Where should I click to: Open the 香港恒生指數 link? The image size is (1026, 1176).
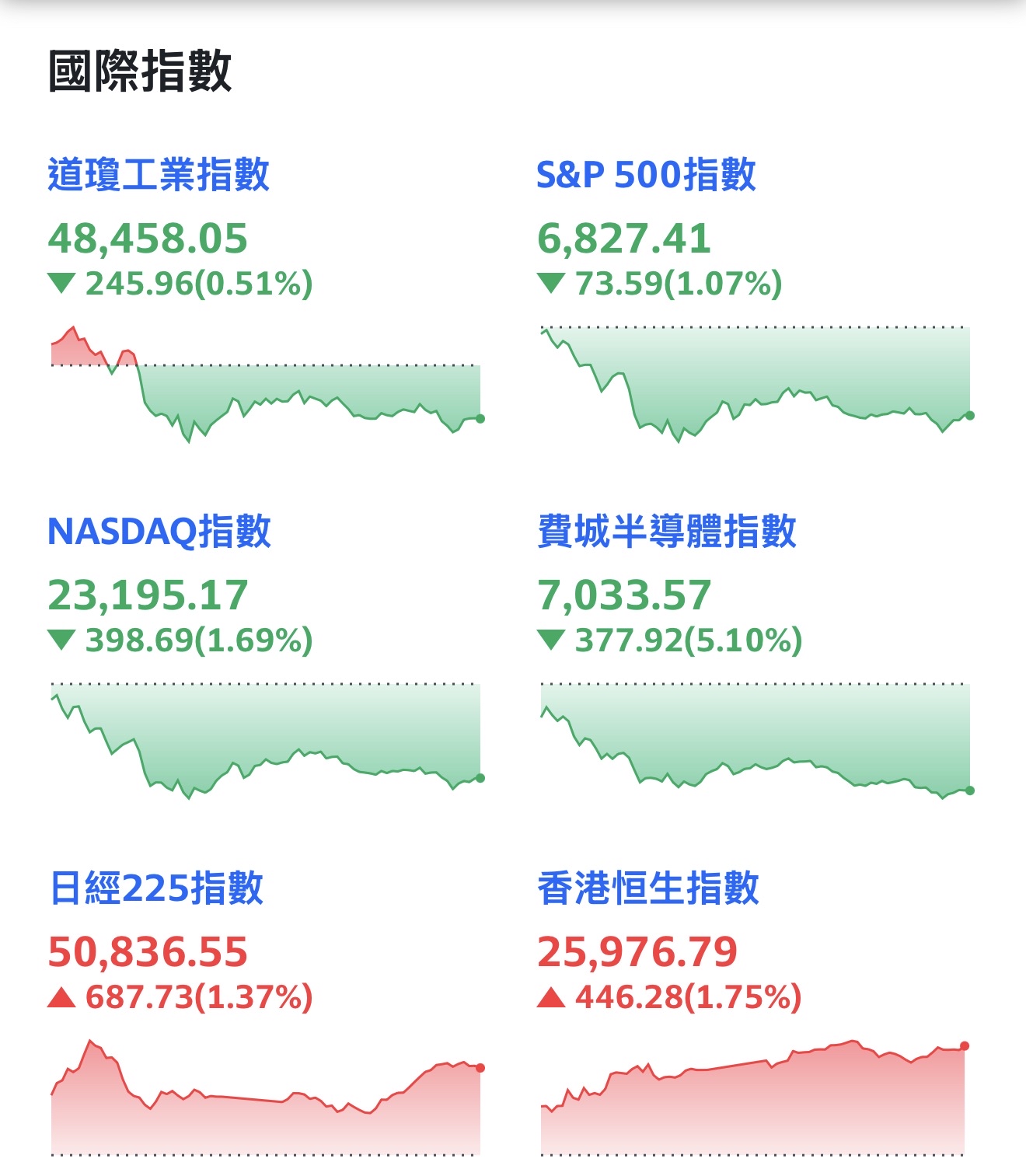pos(648,888)
